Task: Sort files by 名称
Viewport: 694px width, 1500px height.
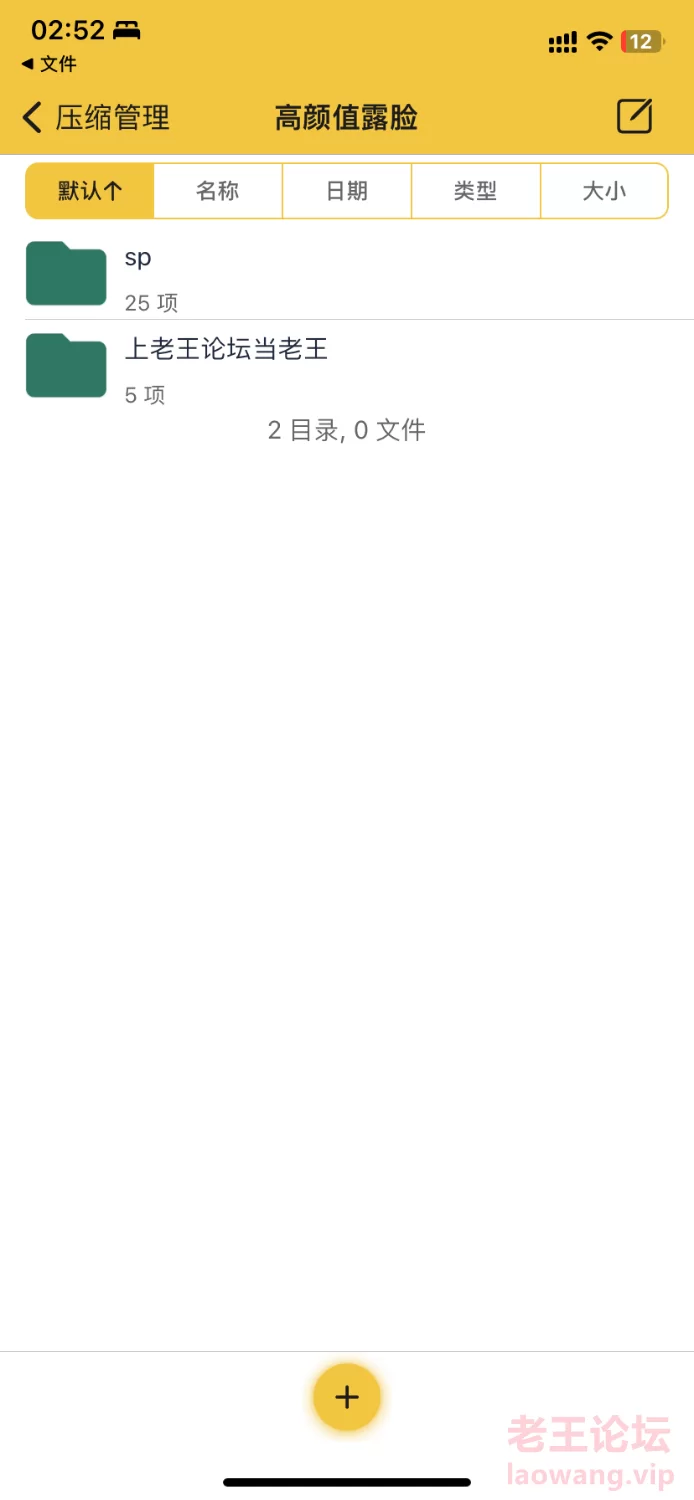Action: click(x=218, y=190)
